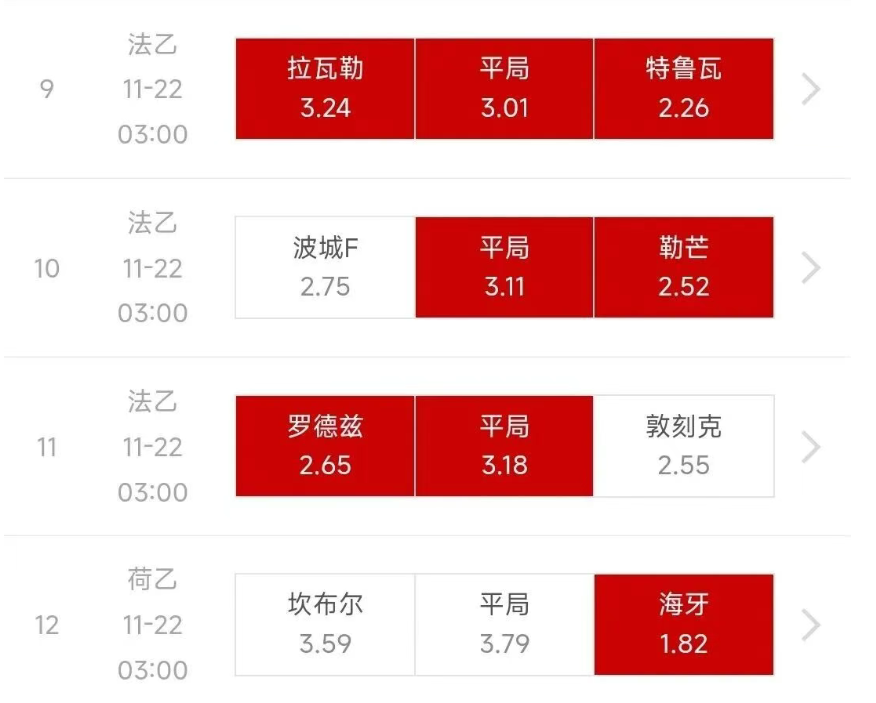Toggle 平局 3.01 in match 9
The height and width of the screenshot is (703, 876).
coord(504,89)
